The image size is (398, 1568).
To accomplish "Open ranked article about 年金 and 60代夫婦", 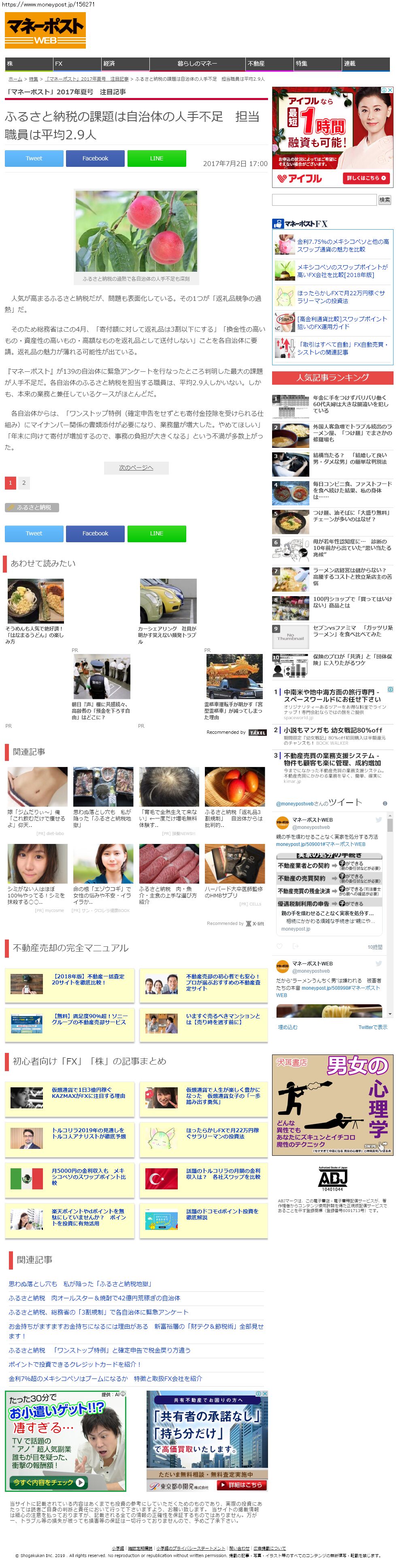I will pyautogui.click(x=351, y=404).
